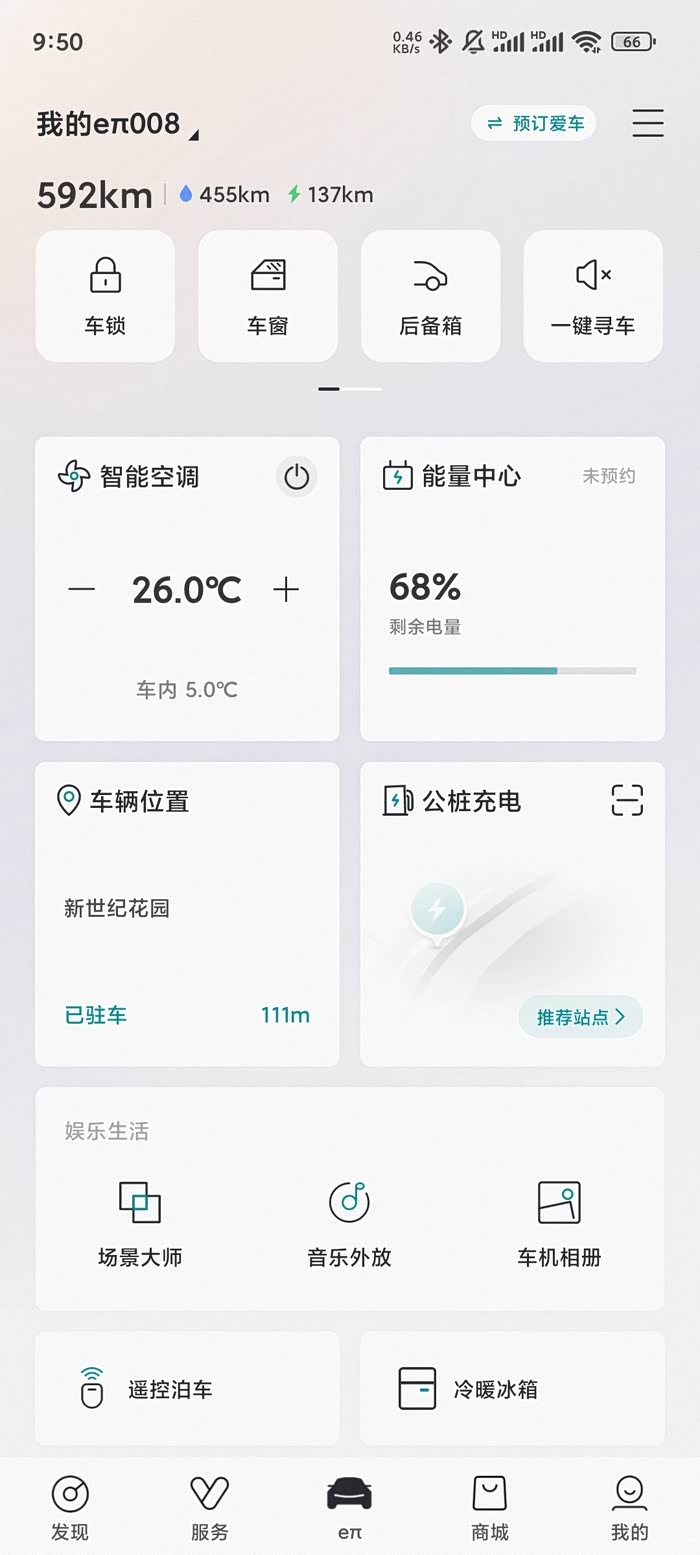Open 音乐外放
The height and width of the screenshot is (1555, 700).
349,1223
